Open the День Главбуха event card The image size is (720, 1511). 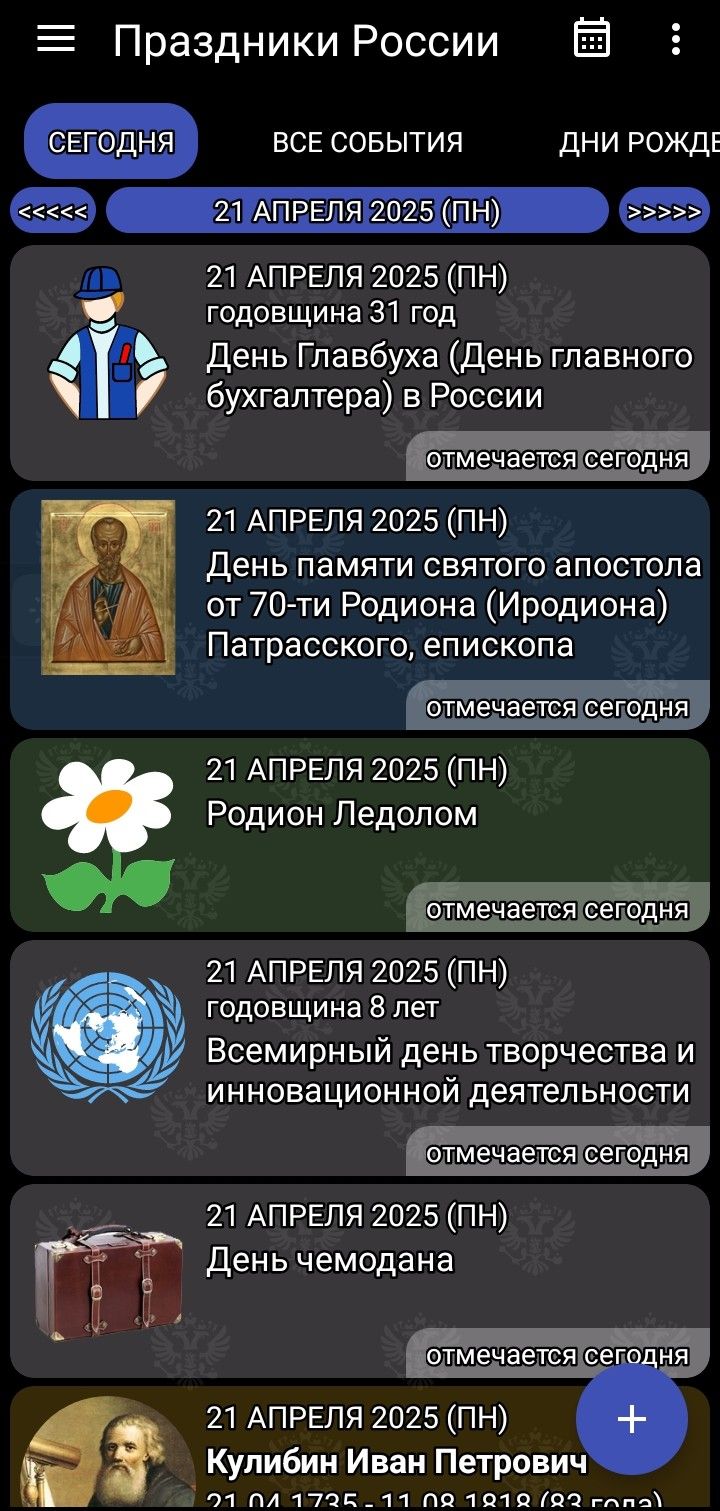(360, 363)
